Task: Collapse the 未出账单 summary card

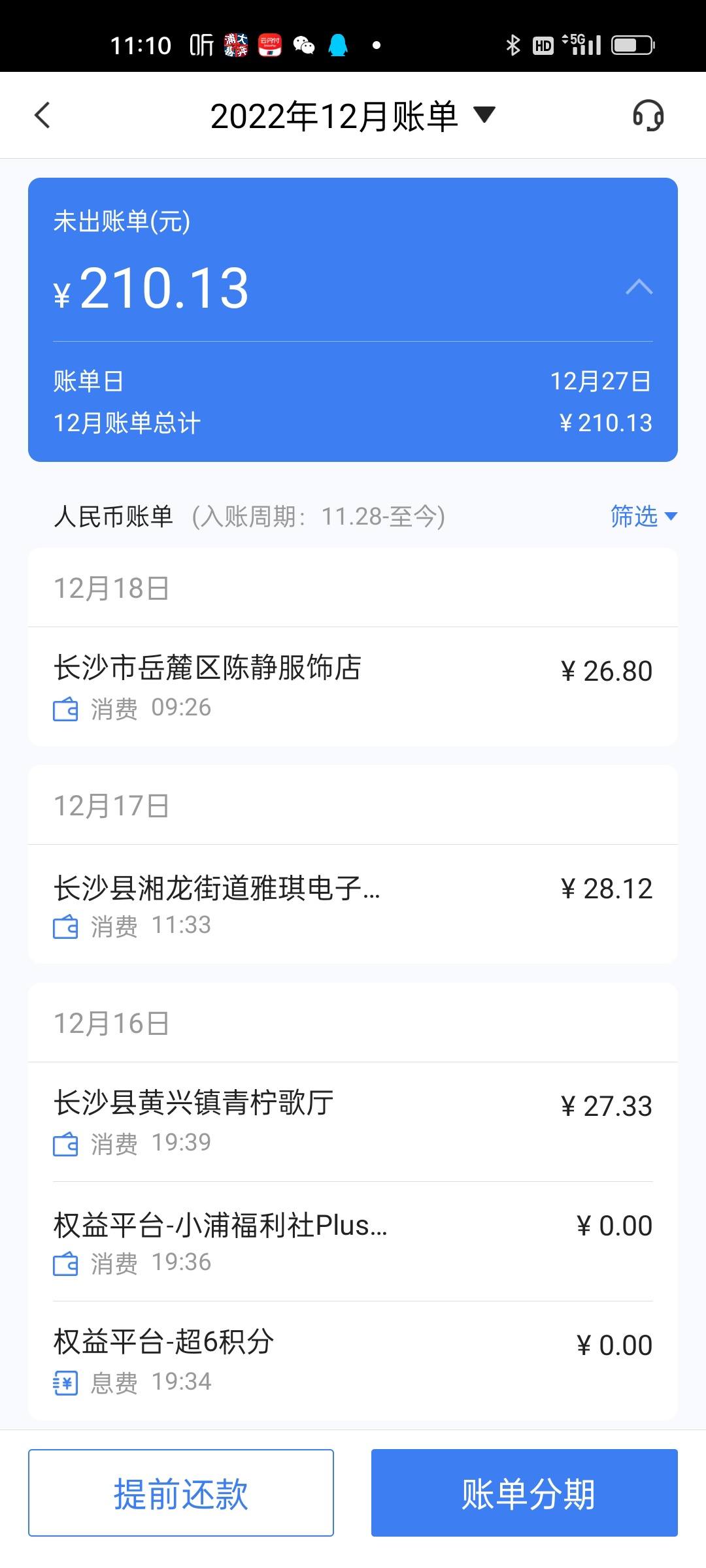Action: [x=639, y=287]
